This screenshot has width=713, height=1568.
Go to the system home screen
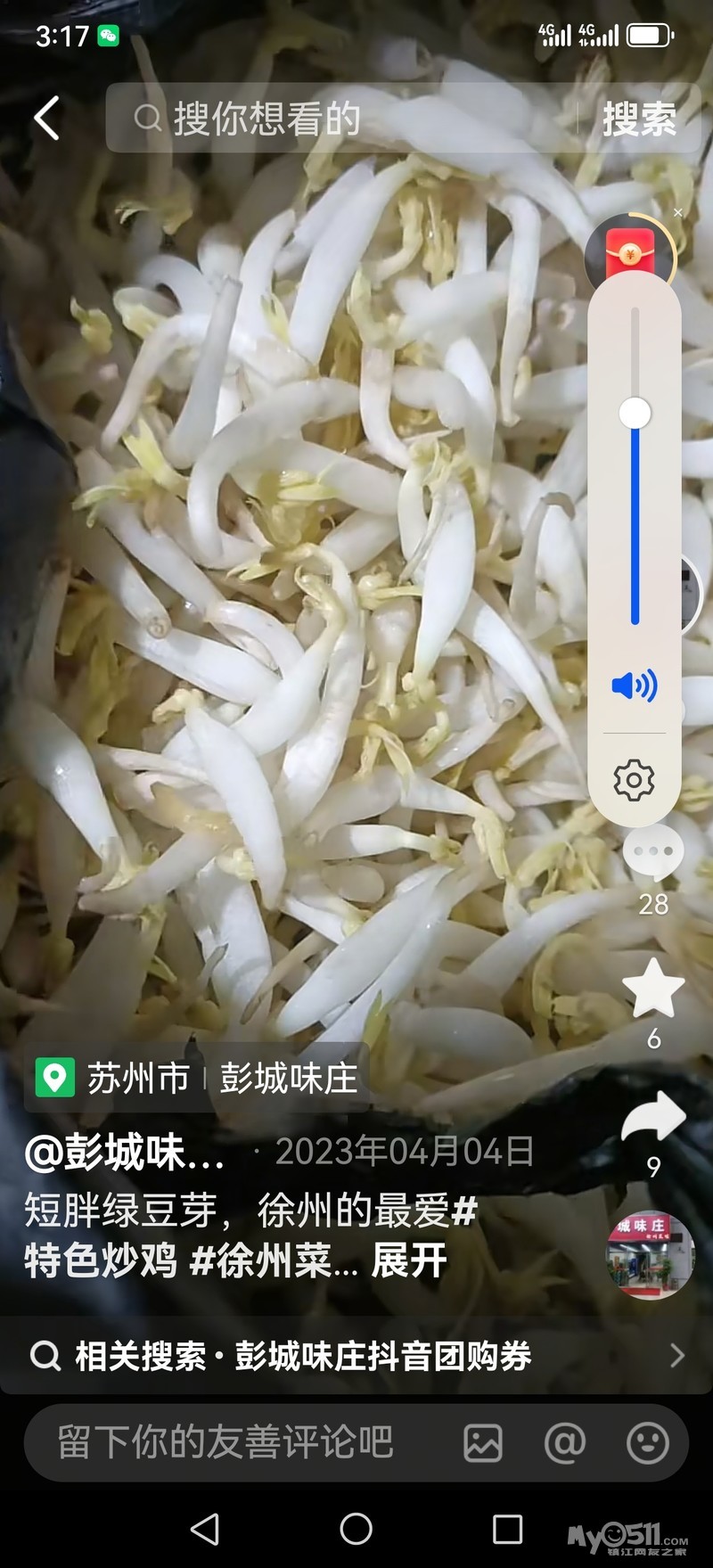356,1529
